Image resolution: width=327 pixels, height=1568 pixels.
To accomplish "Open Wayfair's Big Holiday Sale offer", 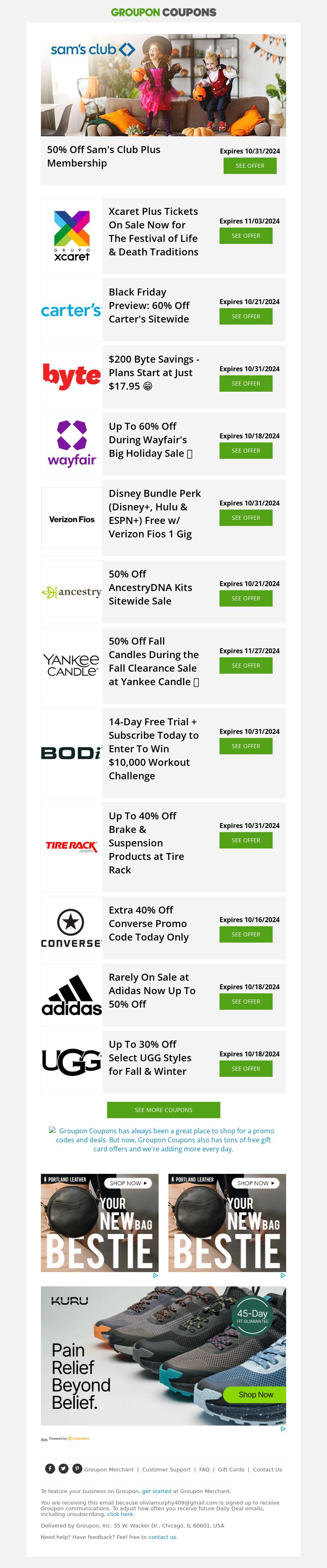I will coord(246,451).
